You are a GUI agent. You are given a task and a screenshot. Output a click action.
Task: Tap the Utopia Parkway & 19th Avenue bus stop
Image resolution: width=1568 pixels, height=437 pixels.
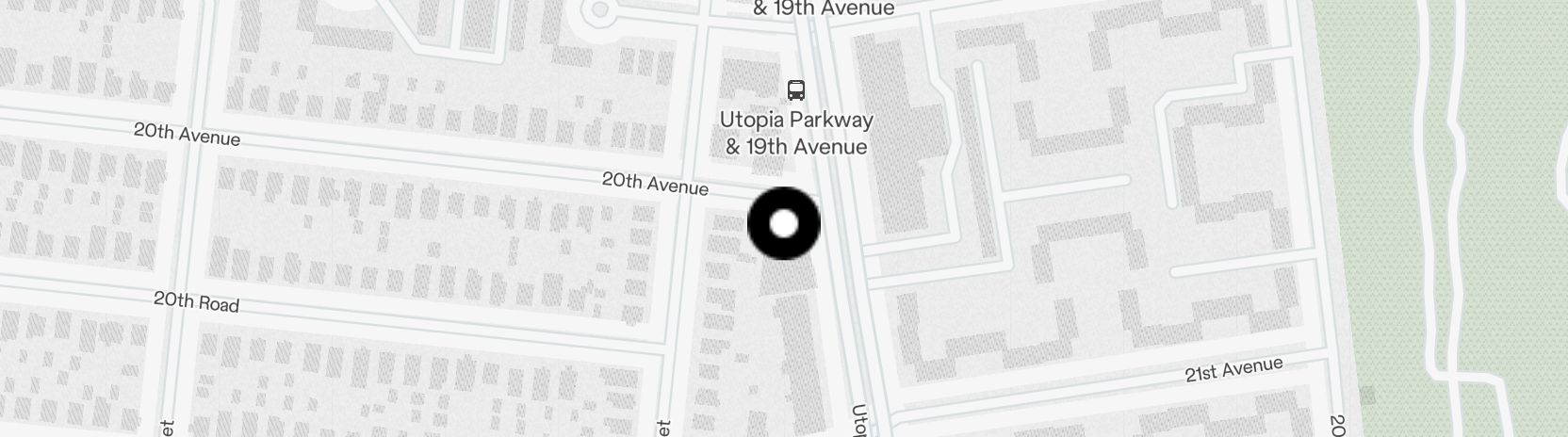click(796, 91)
